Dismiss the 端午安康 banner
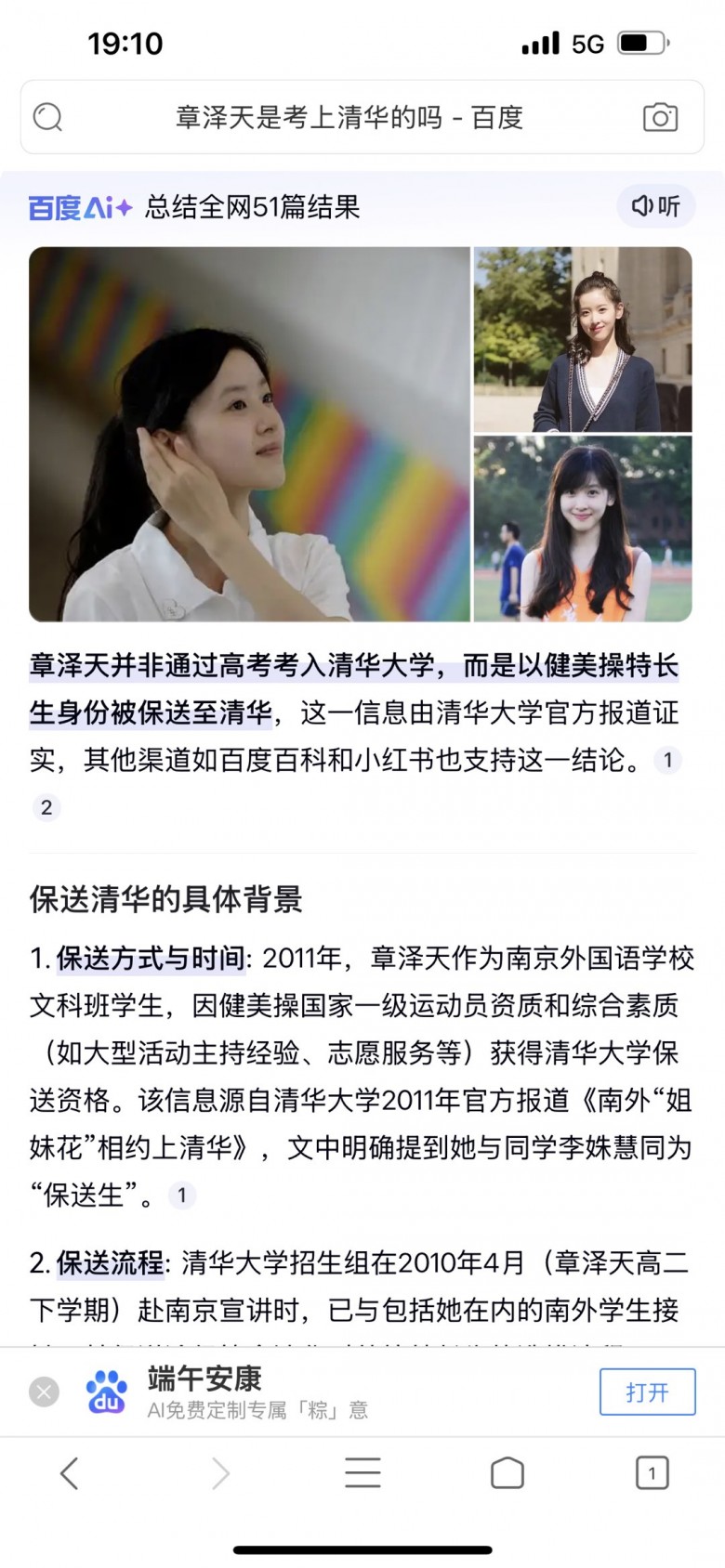 [44, 1392]
